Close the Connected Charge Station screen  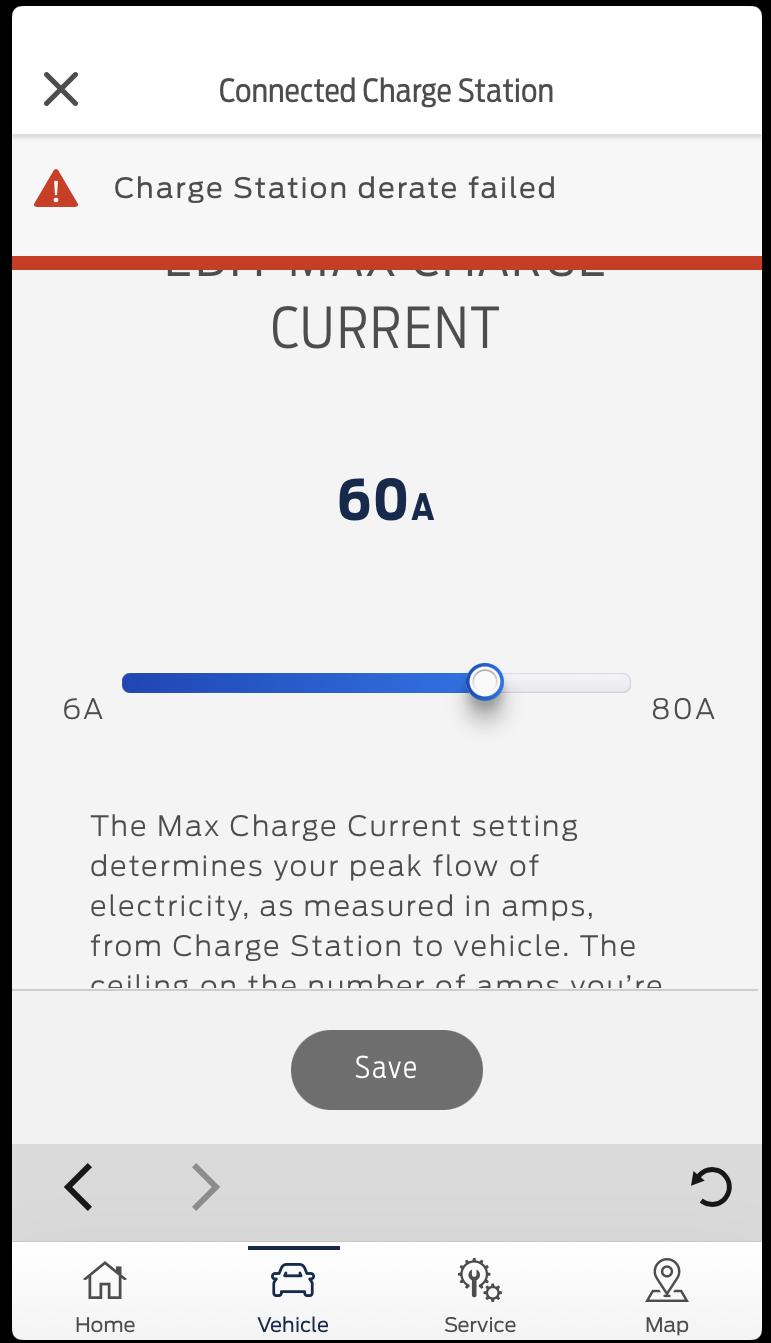pyautogui.click(x=61, y=90)
